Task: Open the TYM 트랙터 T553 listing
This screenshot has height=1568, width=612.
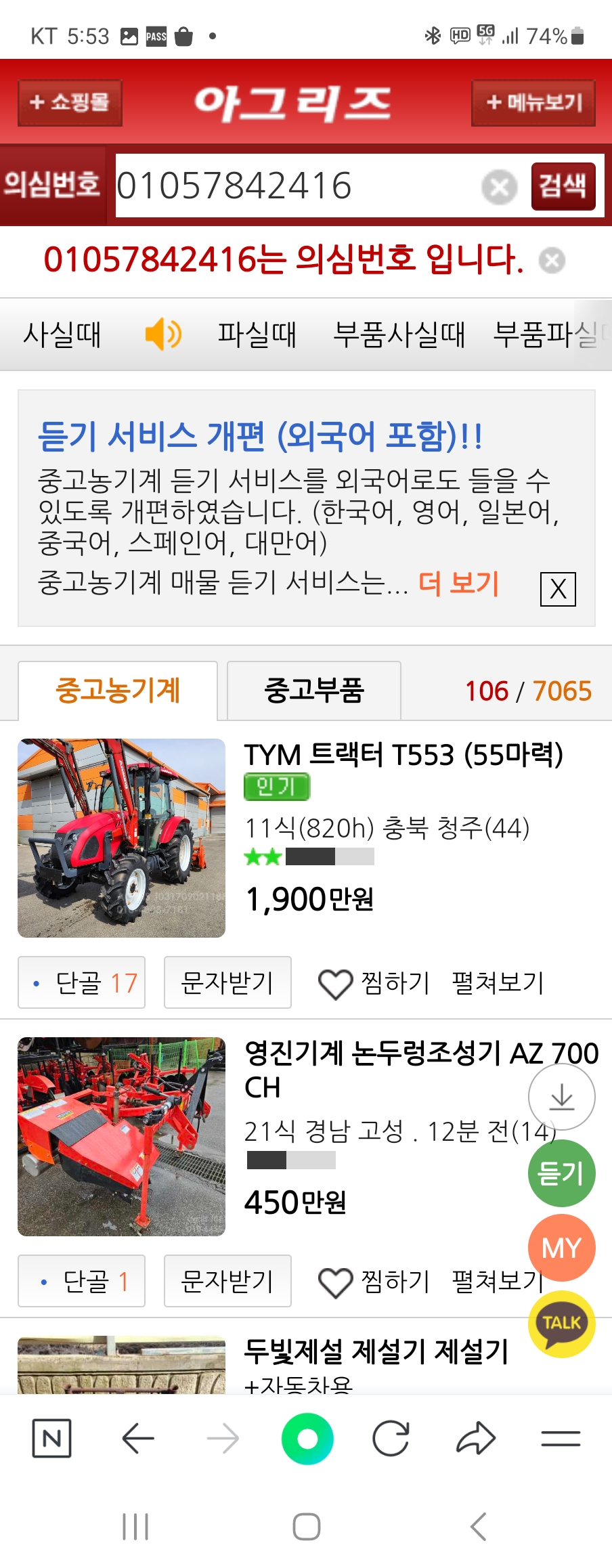Action: tap(403, 754)
